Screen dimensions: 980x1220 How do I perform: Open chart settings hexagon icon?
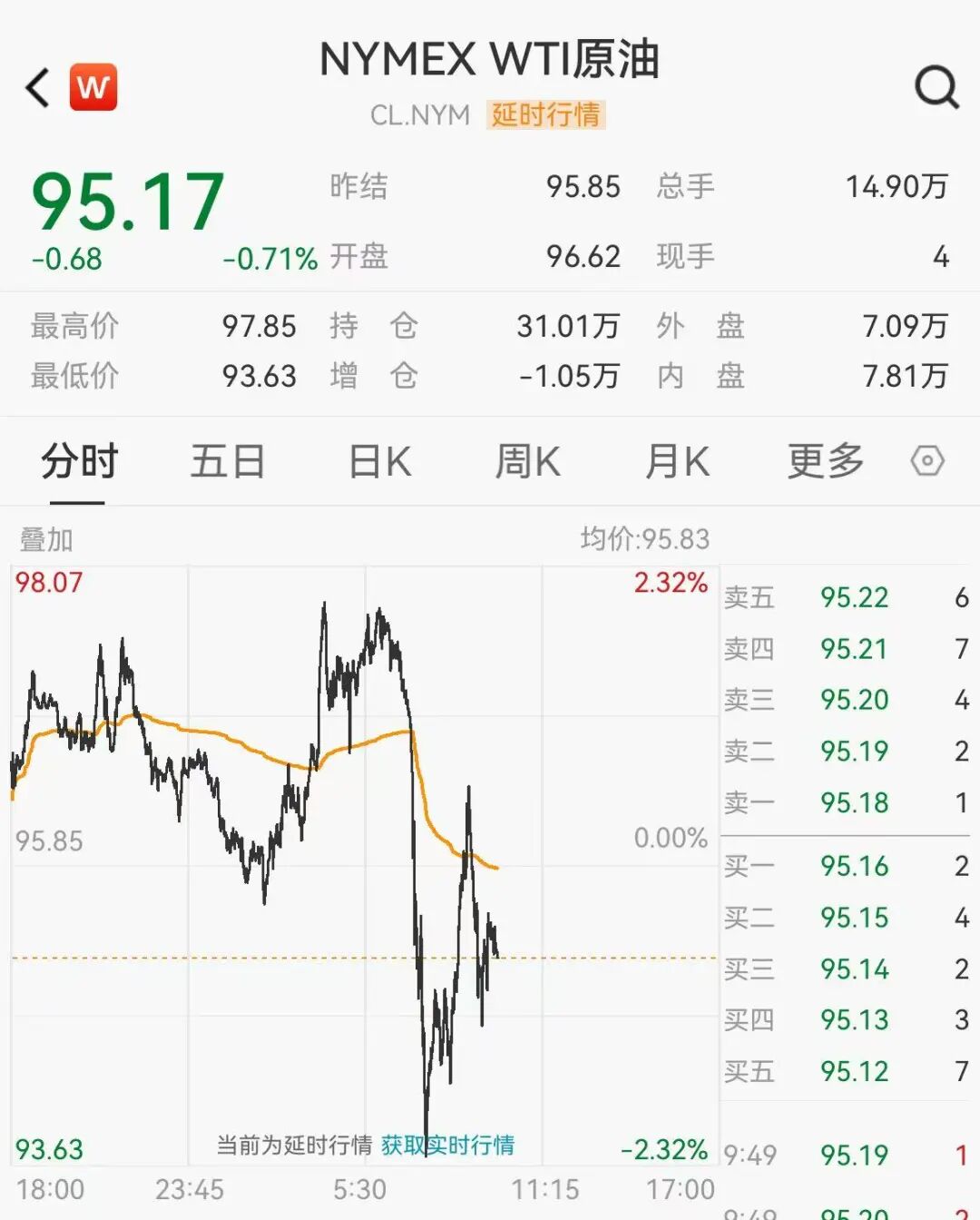click(x=927, y=461)
